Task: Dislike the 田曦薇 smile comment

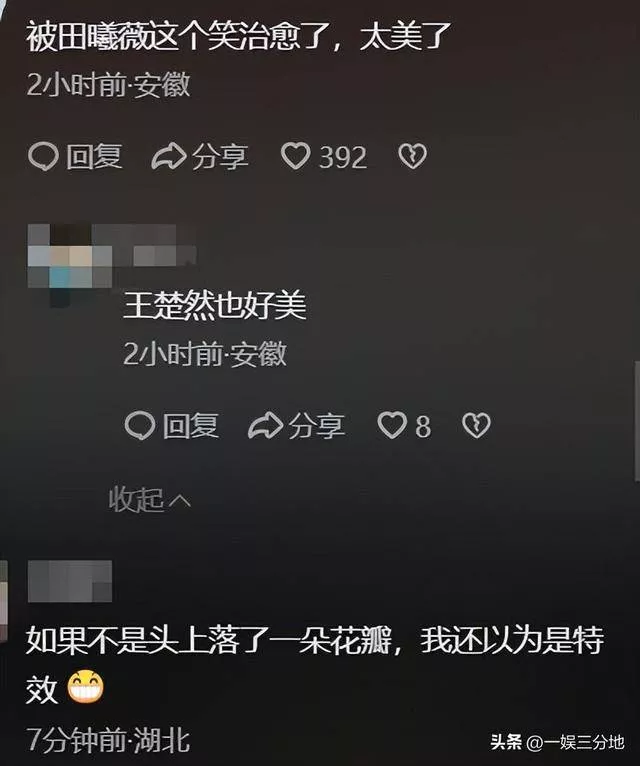Action: [412, 156]
